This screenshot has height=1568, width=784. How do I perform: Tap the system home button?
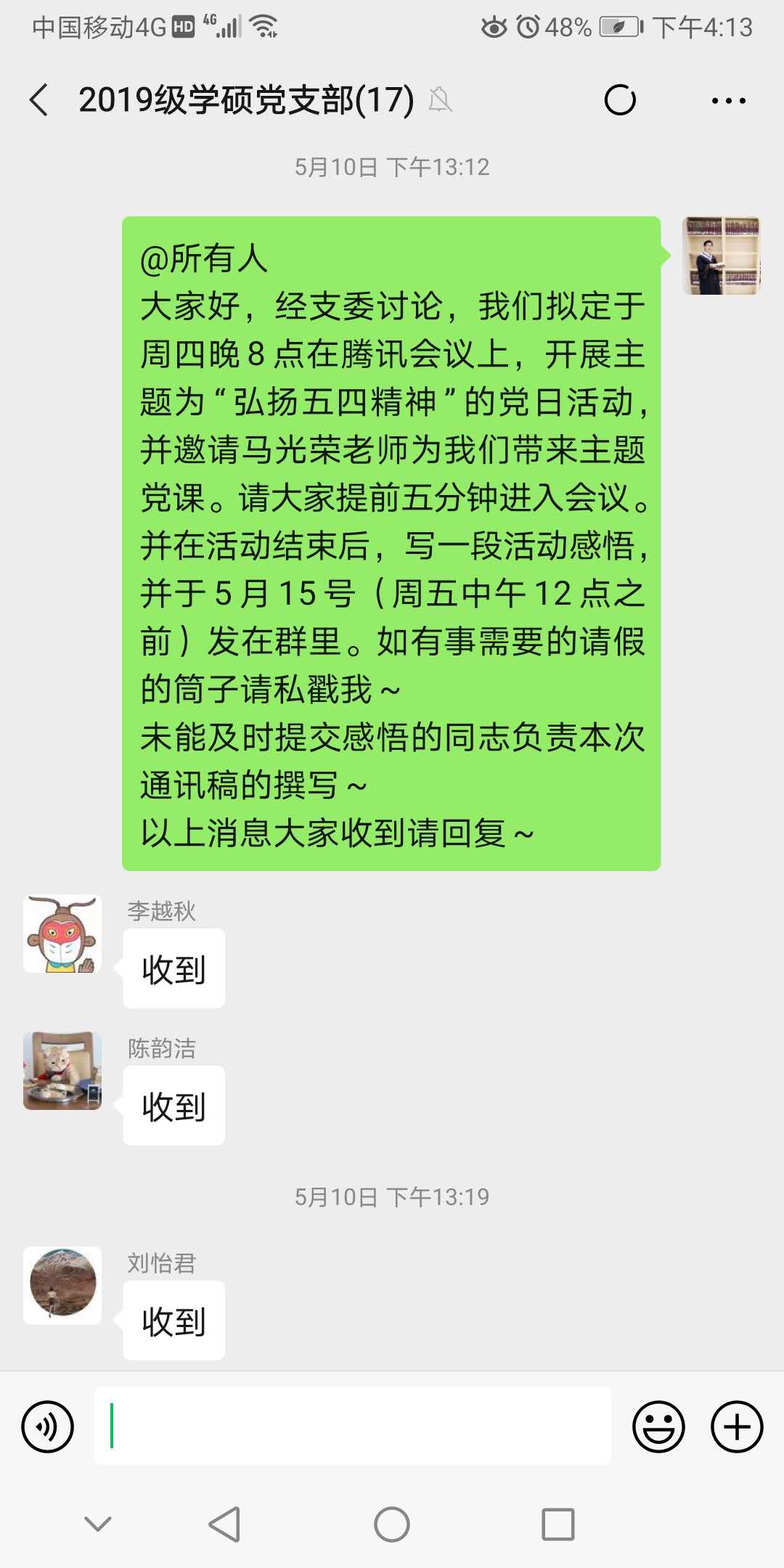click(392, 1524)
